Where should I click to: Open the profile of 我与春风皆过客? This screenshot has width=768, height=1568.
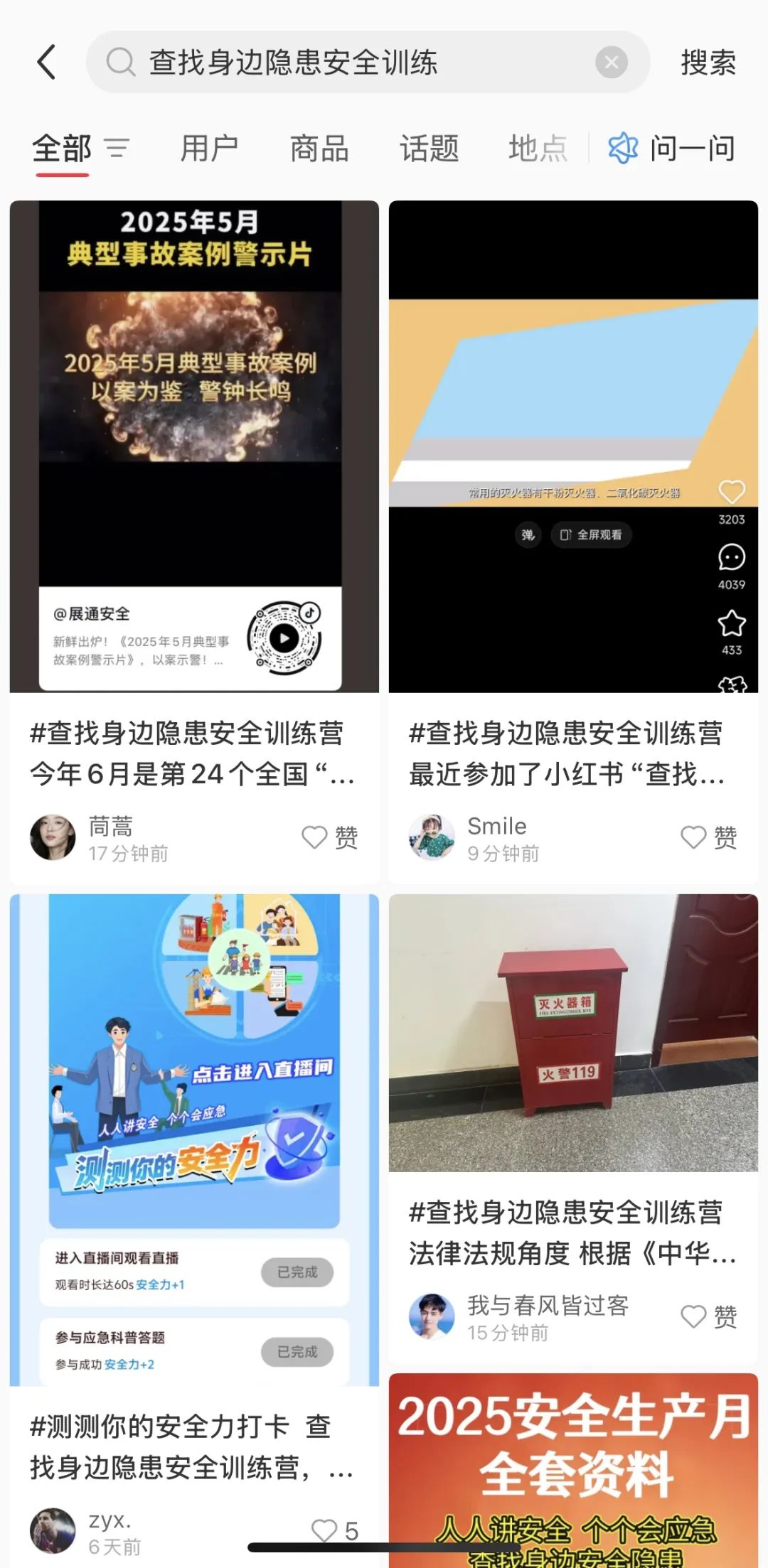point(432,1316)
